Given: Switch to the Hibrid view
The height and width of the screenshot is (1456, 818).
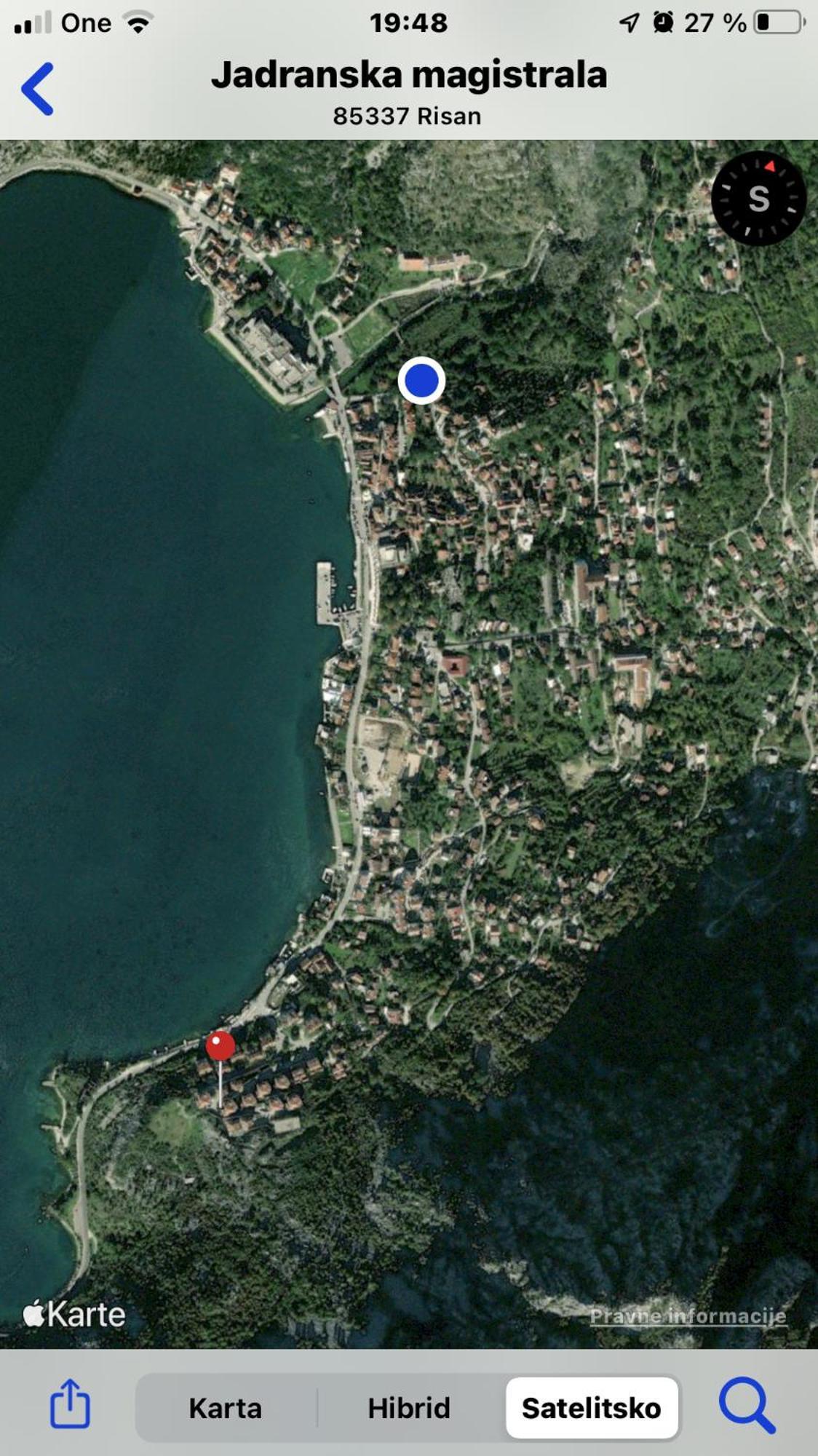Looking at the screenshot, I should click(408, 1408).
